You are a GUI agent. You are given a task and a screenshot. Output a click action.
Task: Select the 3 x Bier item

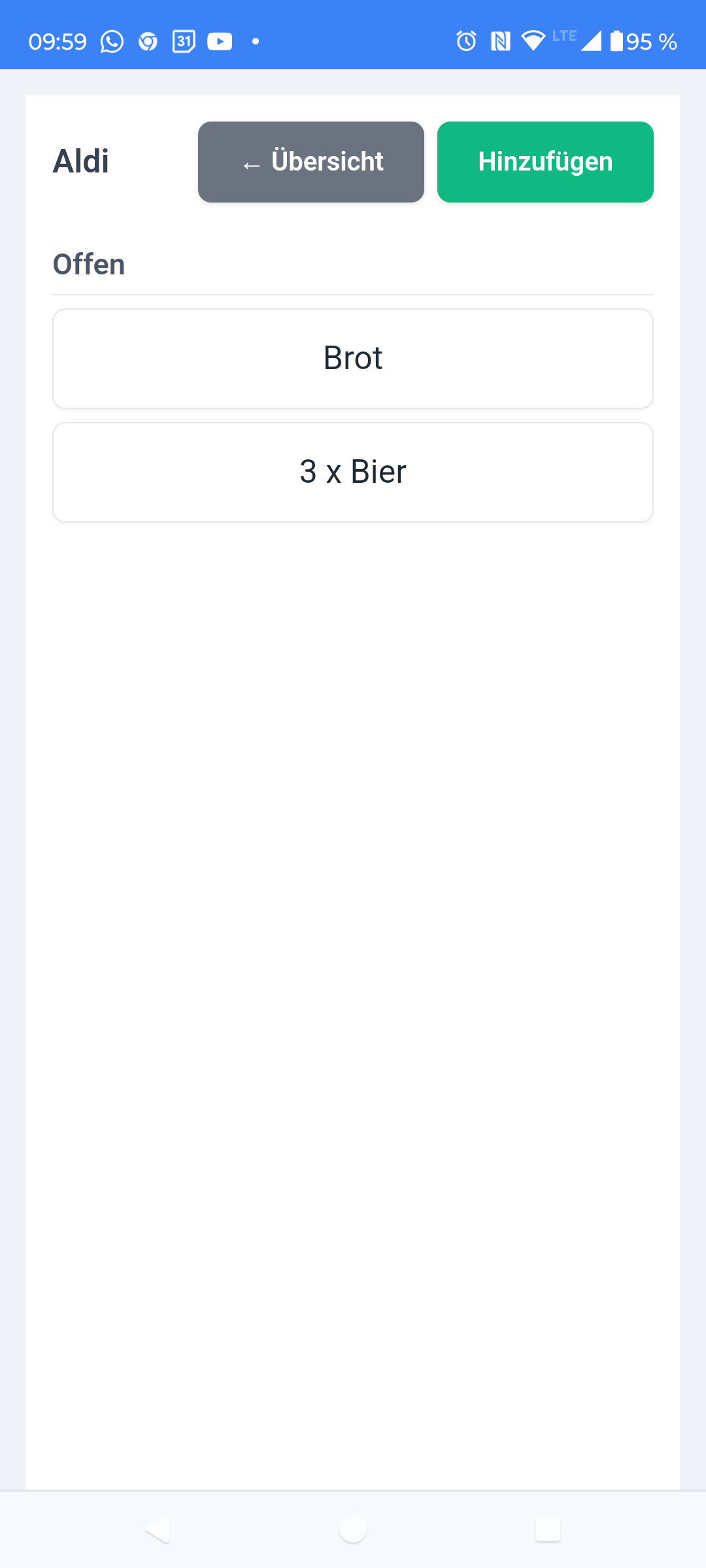(353, 472)
